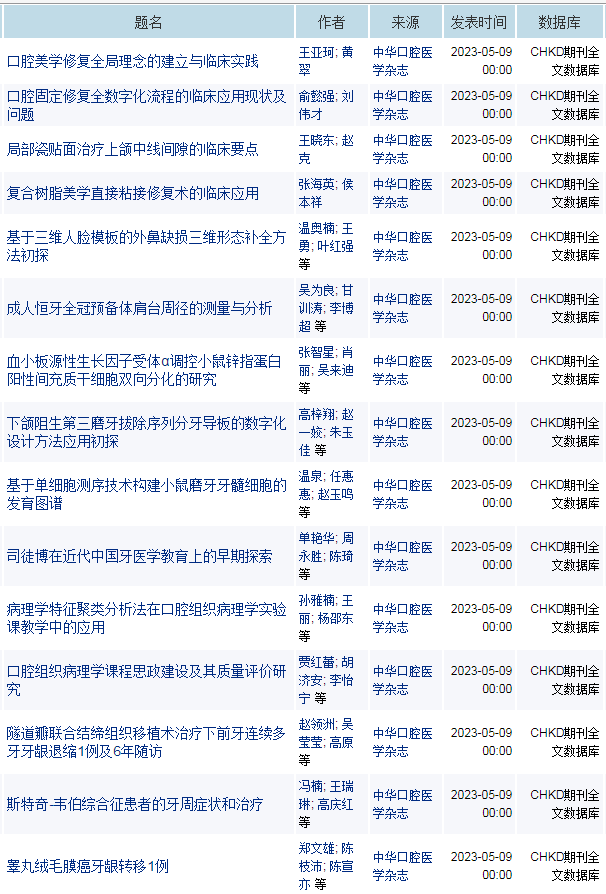The height and width of the screenshot is (894, 606).
Task: Open article 病理学特征聚类分析法在口腔组织病理学实验课教学中的应用
Action: 146,618
